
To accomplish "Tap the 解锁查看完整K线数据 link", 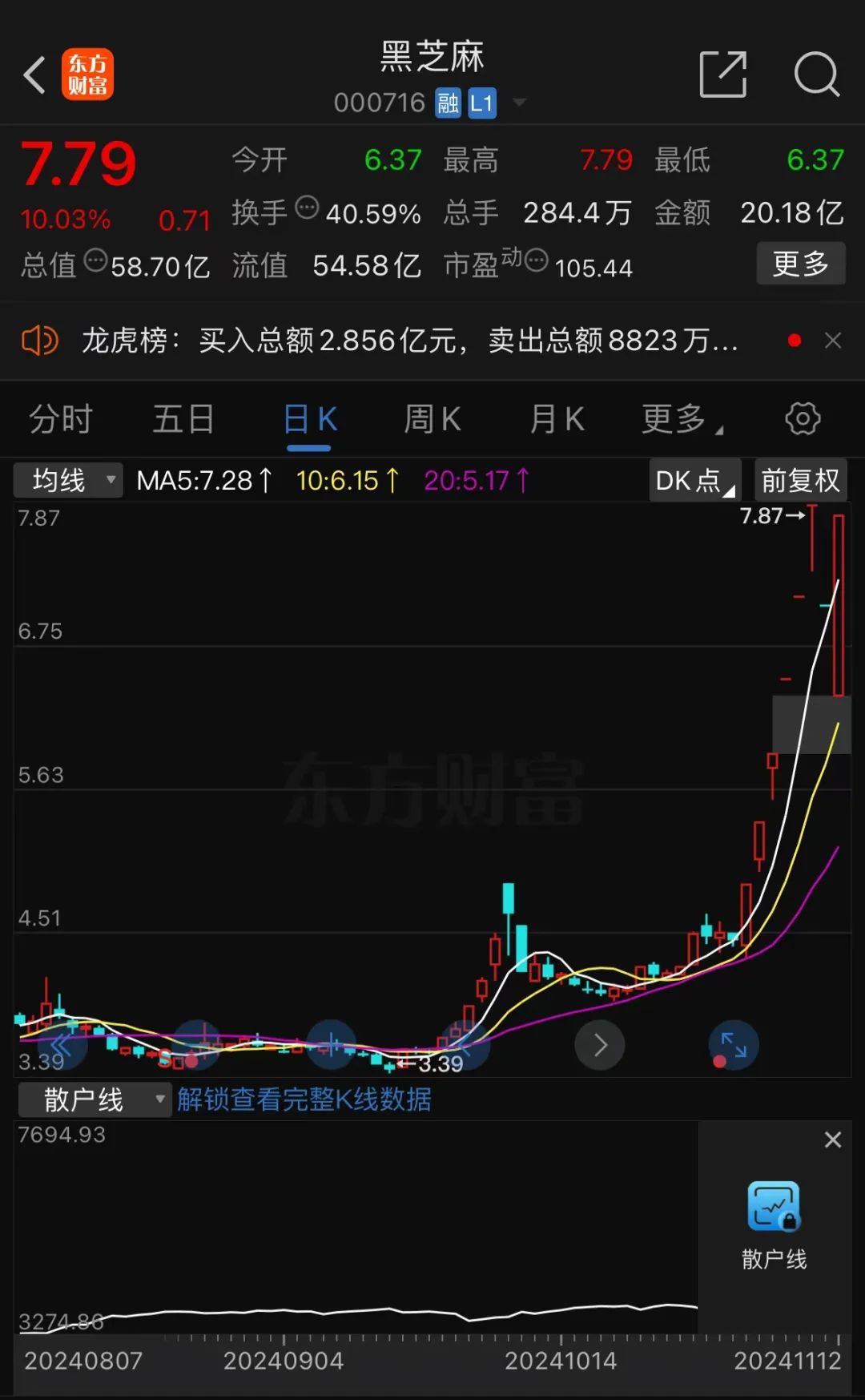I will [304, 1099].
